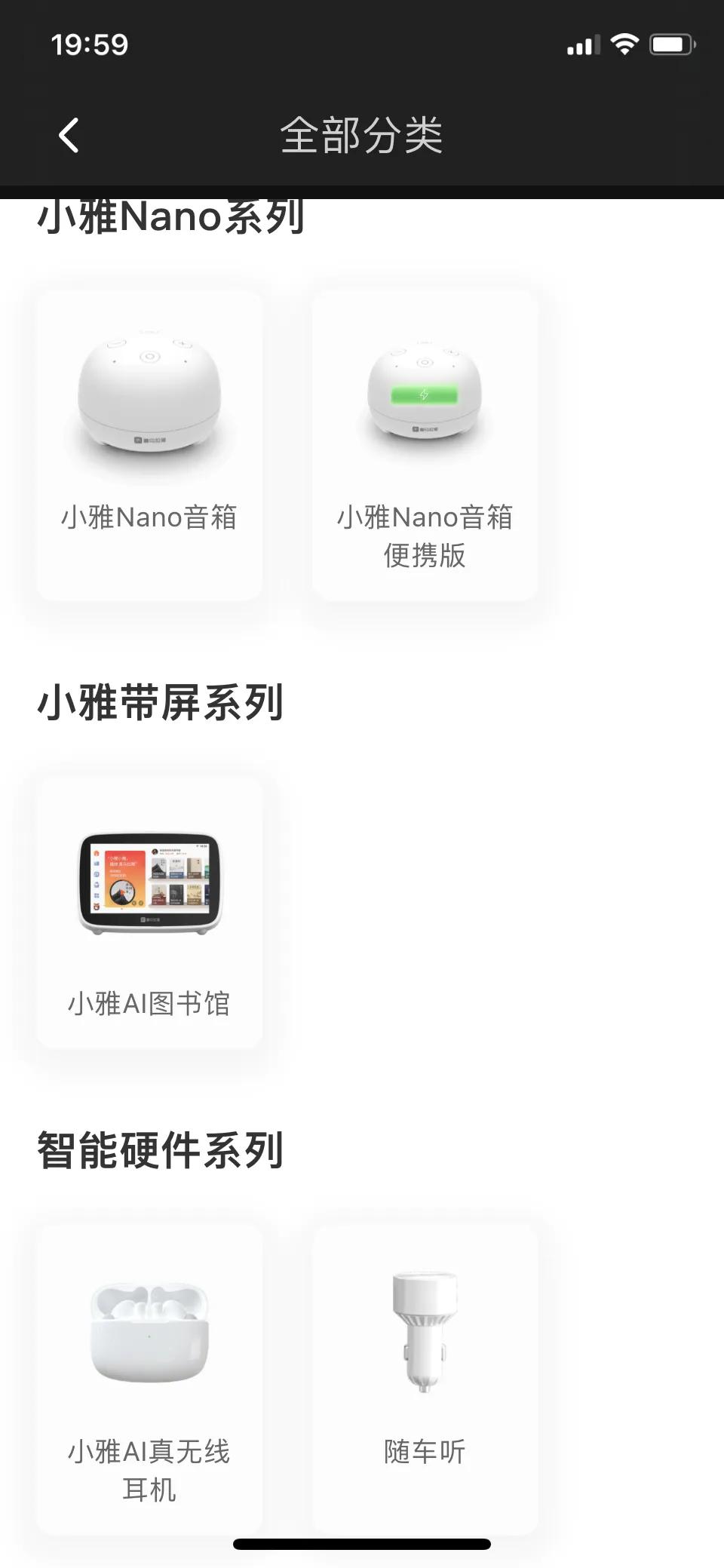724x1568 pixels.
Task: Tap the 全部分类 page title
Action: [x=362, y=136]
